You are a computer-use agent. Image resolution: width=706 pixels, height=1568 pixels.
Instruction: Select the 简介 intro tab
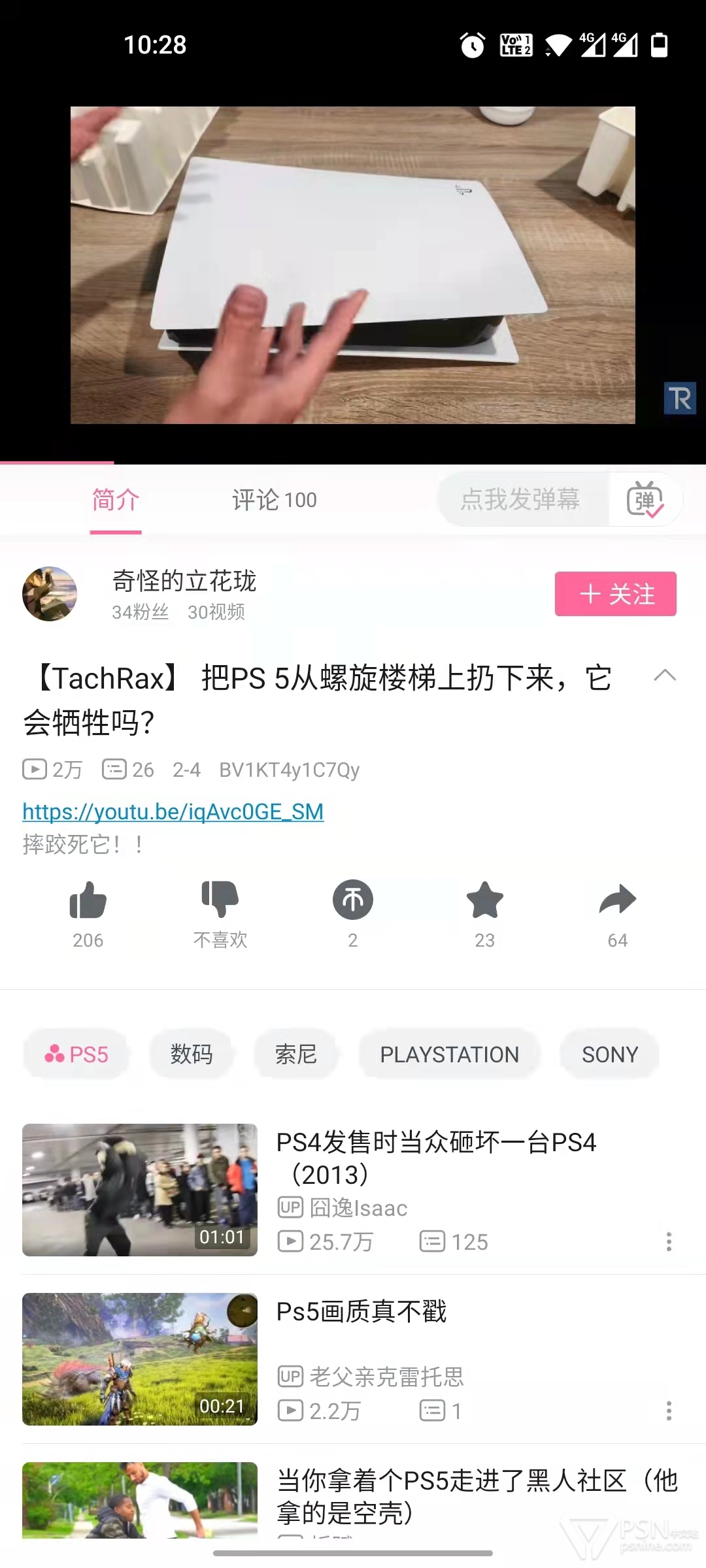pos(116,500)
